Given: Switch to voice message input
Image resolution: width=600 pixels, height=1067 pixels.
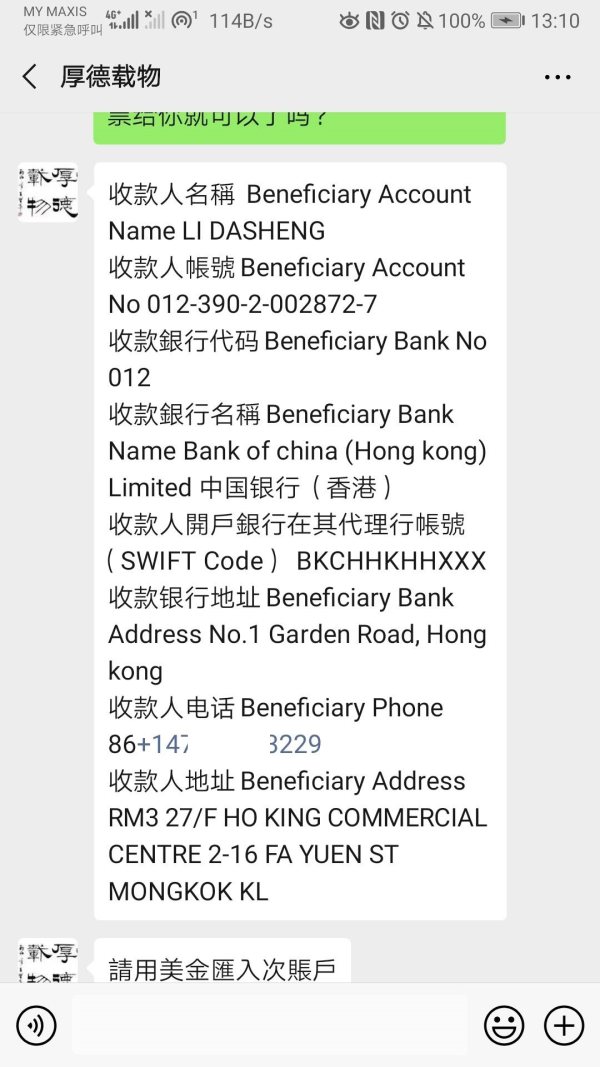Looking at the screenshot, I should (x=36, y=1025).
